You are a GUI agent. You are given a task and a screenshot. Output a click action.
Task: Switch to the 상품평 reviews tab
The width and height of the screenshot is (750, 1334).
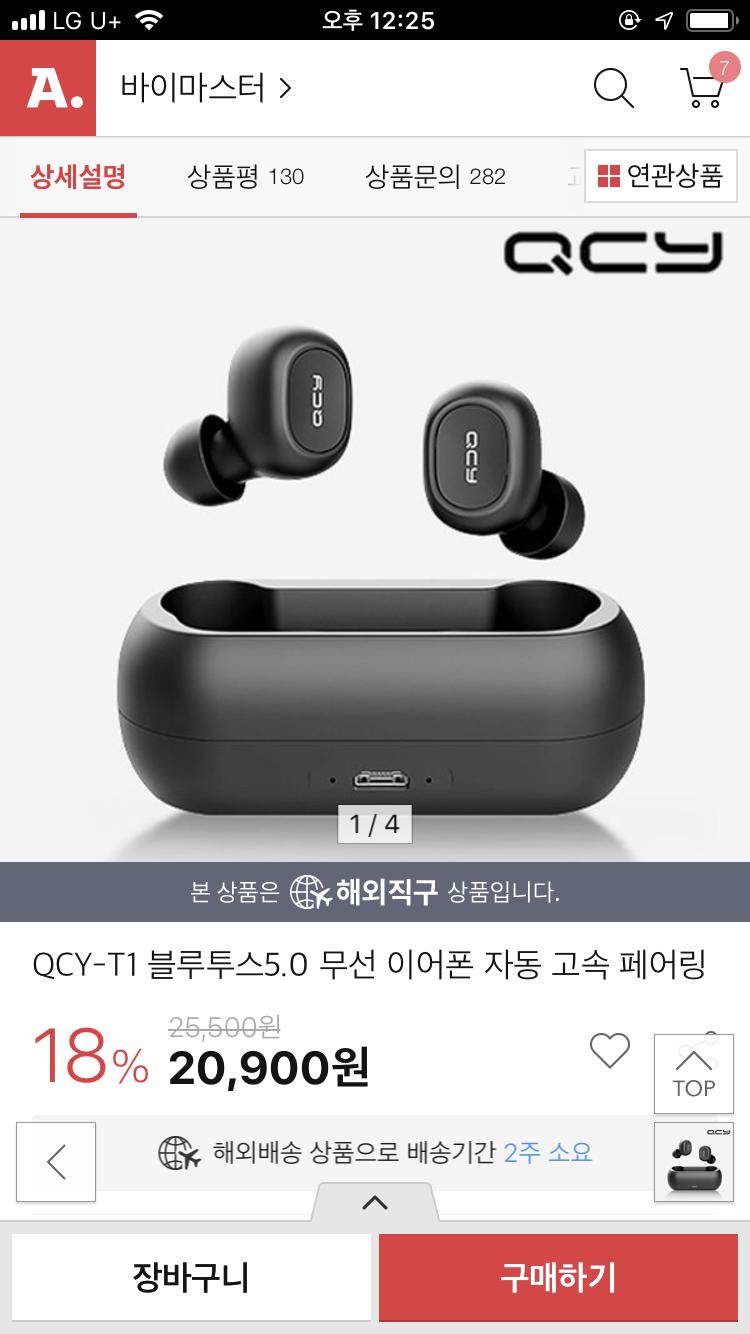pyautogui.click(x=245, y=177)
